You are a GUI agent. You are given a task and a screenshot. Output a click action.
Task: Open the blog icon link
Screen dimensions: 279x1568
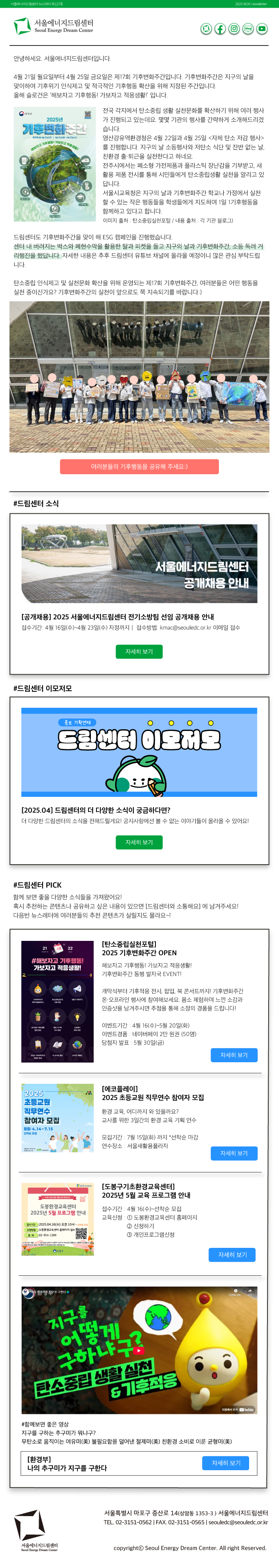click(x=248, y=29)
